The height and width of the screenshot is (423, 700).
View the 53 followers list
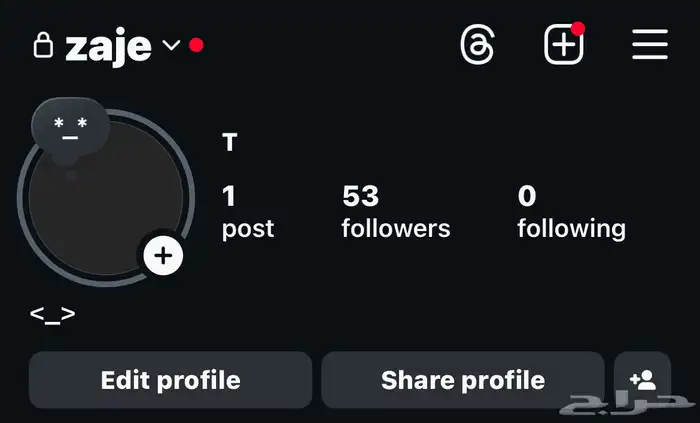pyautogui.click(x=395, y=211)
